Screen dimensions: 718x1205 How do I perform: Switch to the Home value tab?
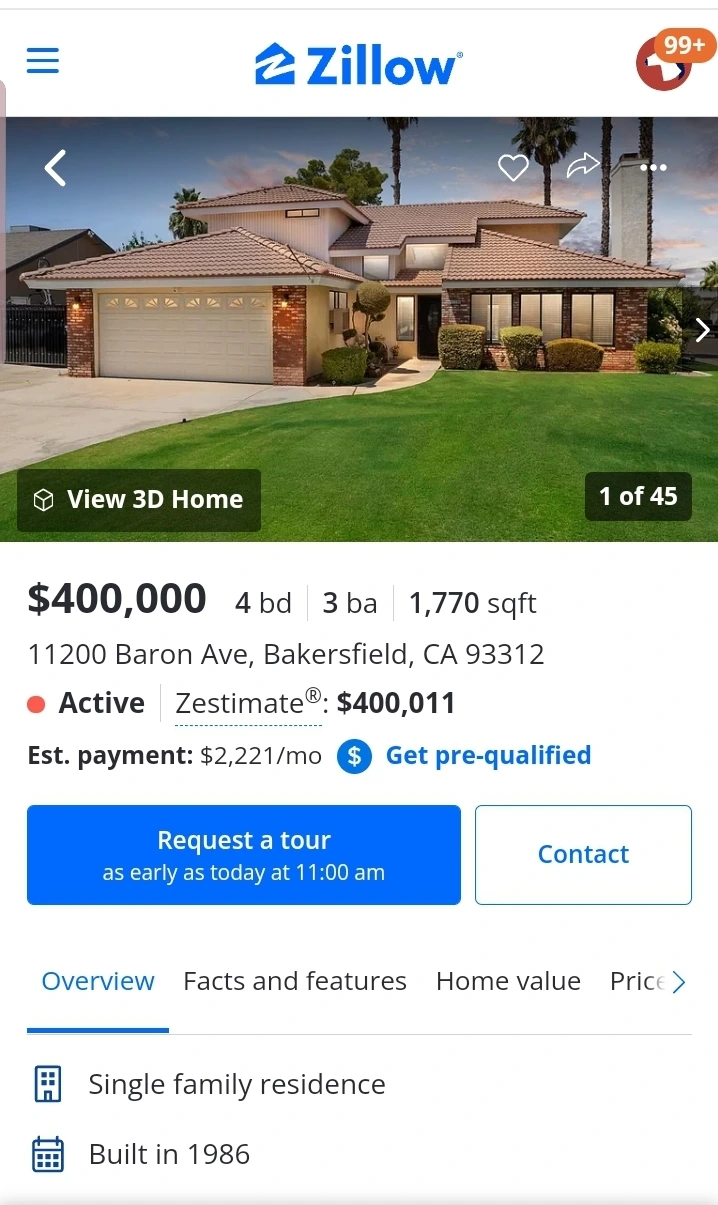tap(508, 981)
